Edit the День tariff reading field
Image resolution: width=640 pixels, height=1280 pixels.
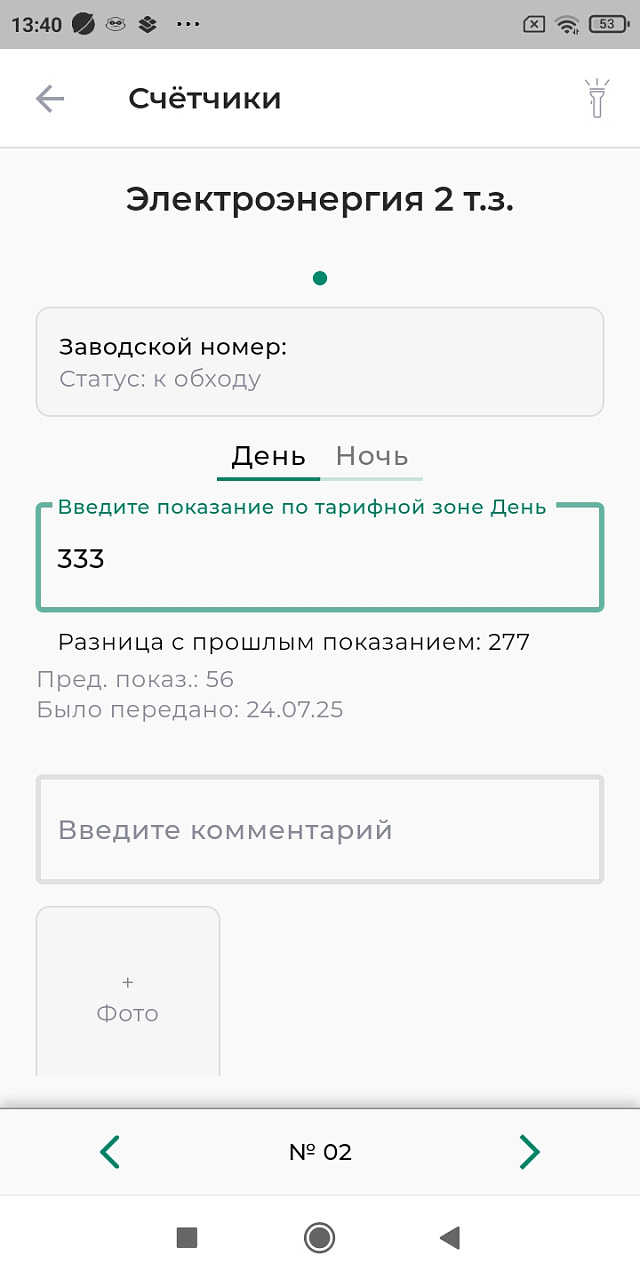[320, 559]
